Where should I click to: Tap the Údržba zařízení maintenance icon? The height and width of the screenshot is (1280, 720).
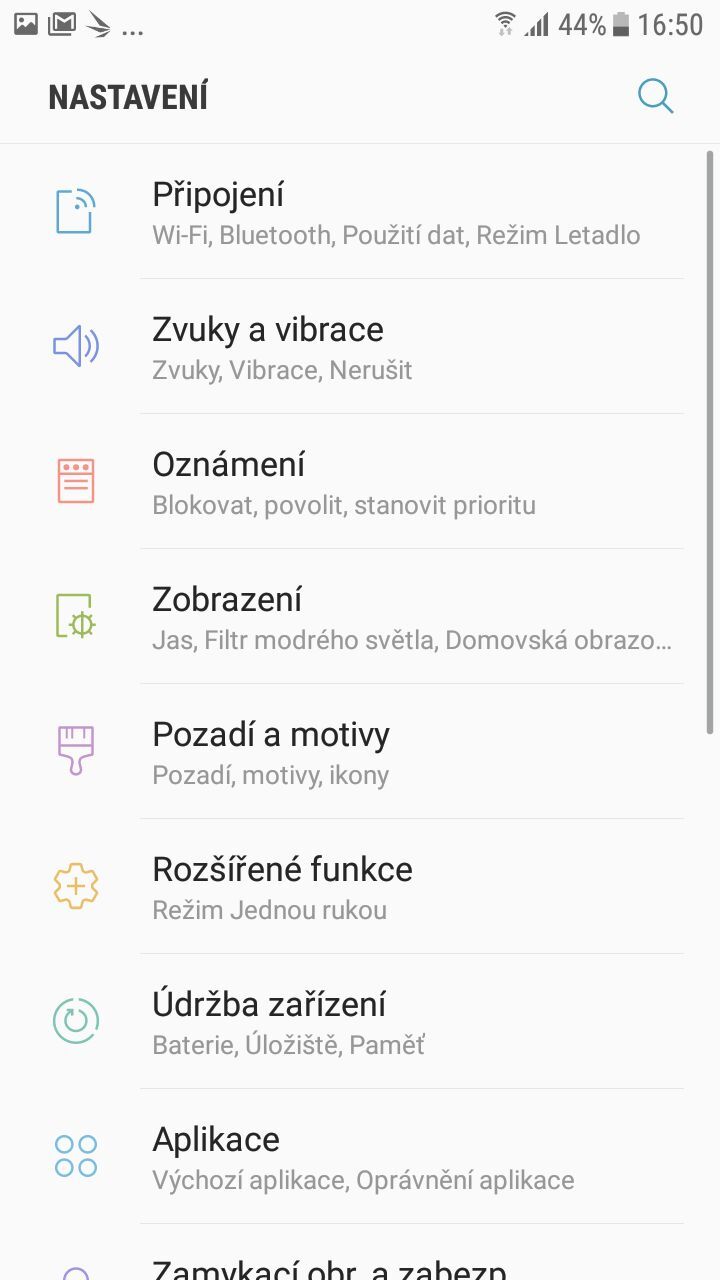[75, 1021]
